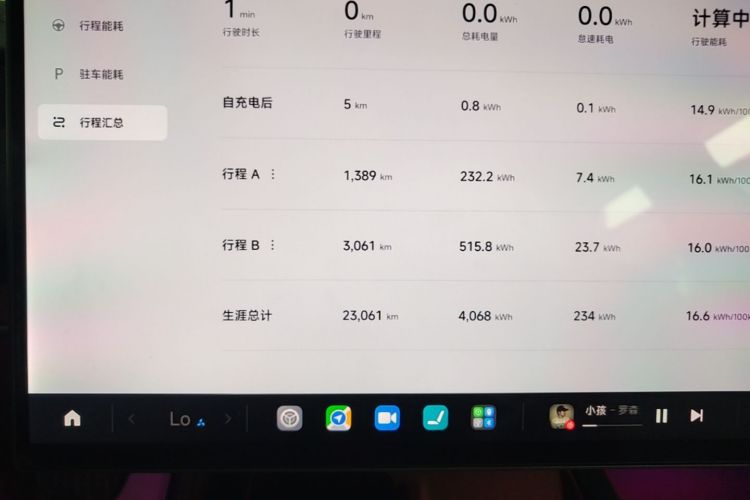Viewport: 750px width, 500px height.
Task: Pause the current song
Action: click(661, 416)
